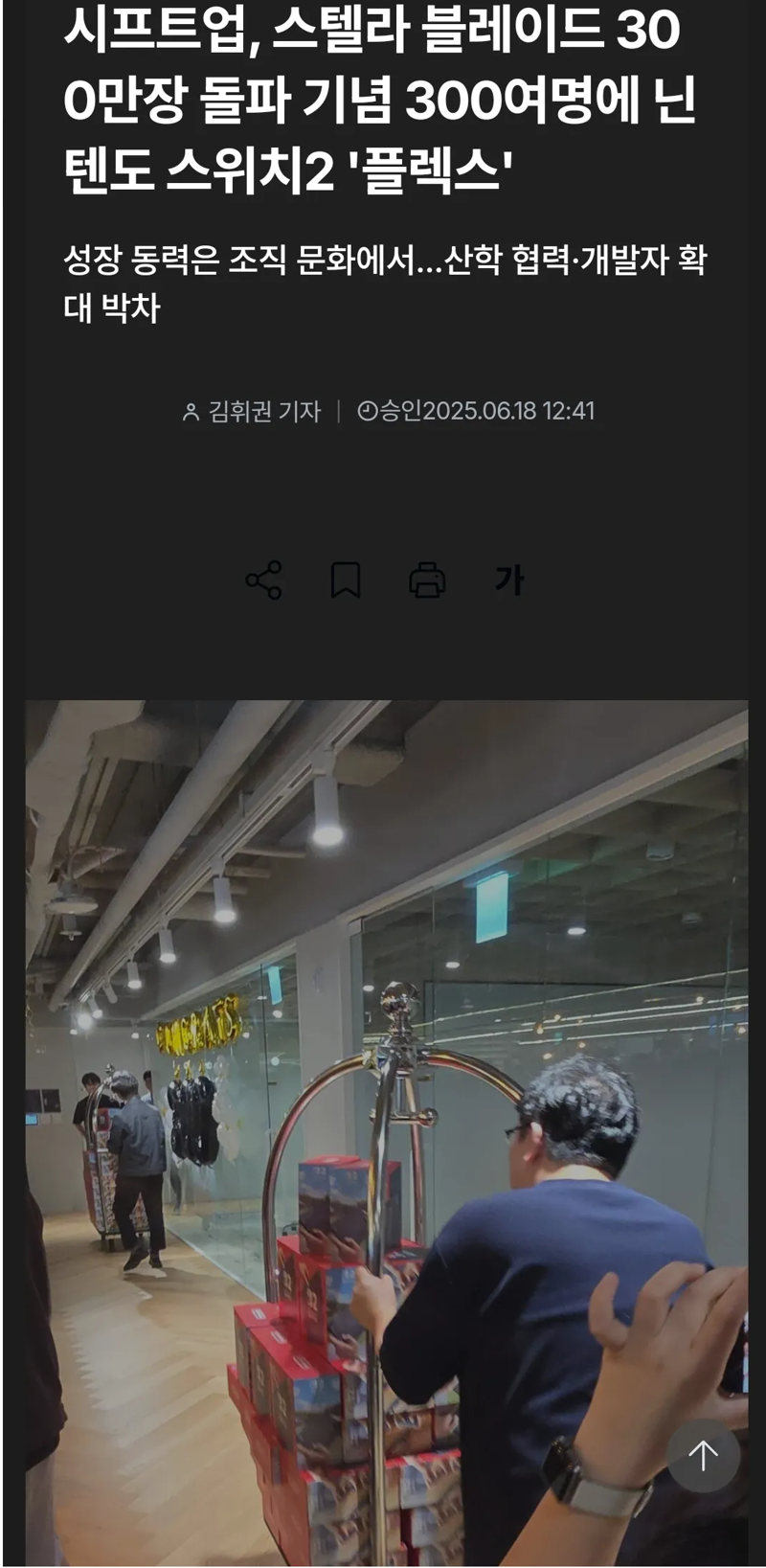Jump back to top with arrow button
Screen dimensions: 766x1568
click(x=703, y=1456)
